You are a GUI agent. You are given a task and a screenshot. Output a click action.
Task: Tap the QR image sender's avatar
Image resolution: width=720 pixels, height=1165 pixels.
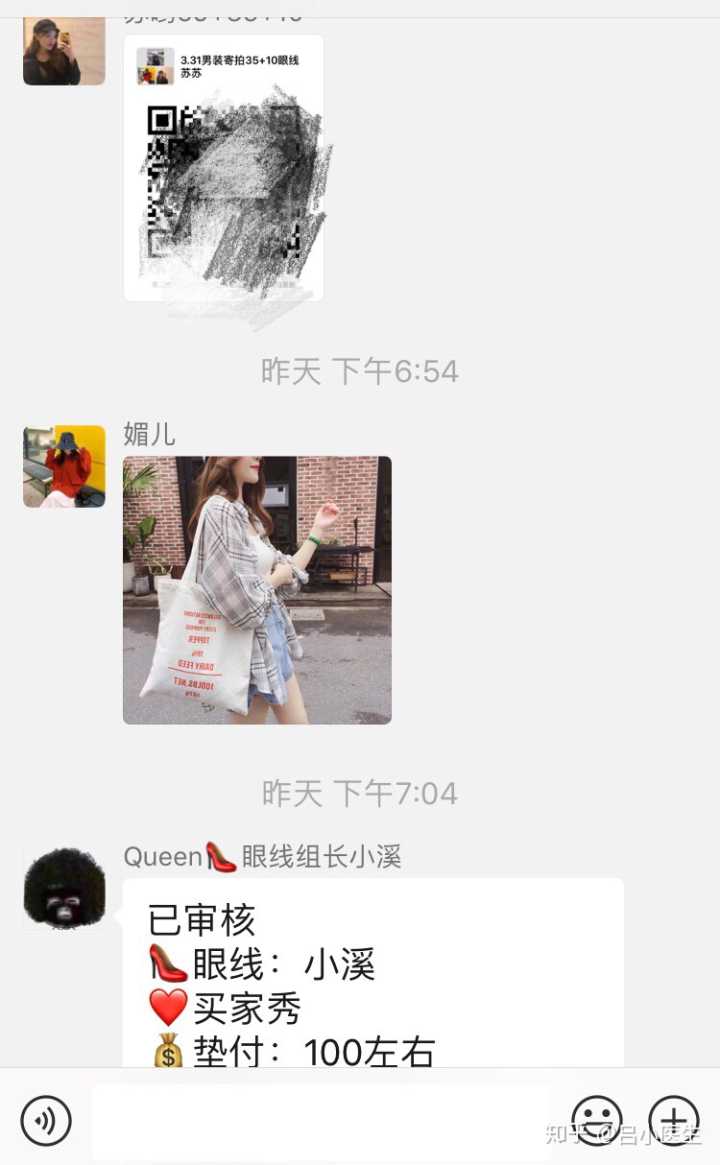tap(64, 51)
